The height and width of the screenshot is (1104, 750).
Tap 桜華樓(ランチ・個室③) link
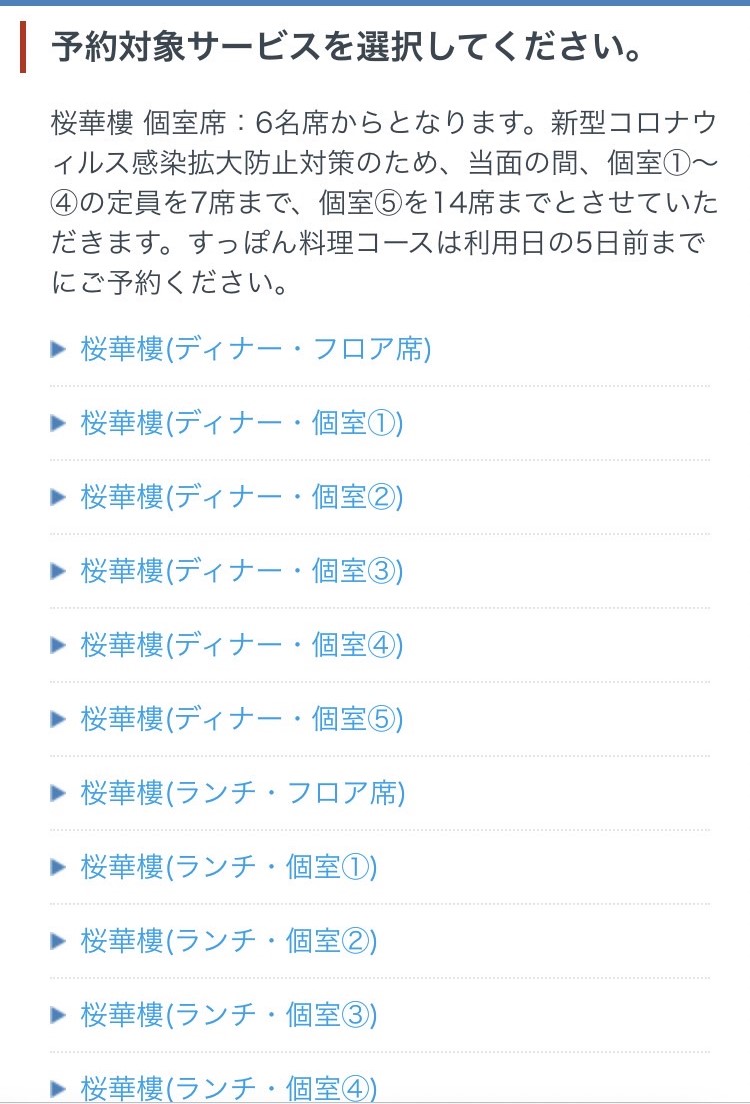click(228, 1015)
